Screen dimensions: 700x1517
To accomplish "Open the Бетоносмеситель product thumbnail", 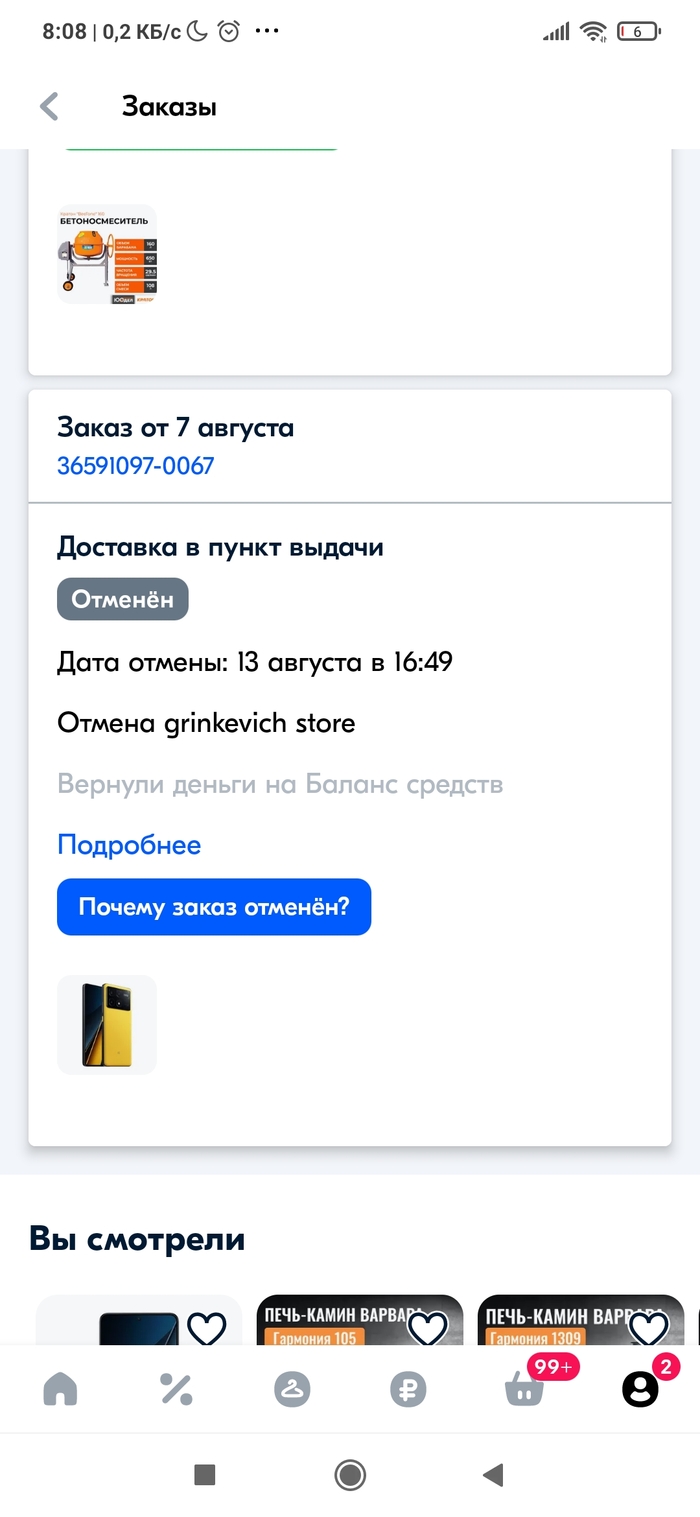I will pos(107,254).
